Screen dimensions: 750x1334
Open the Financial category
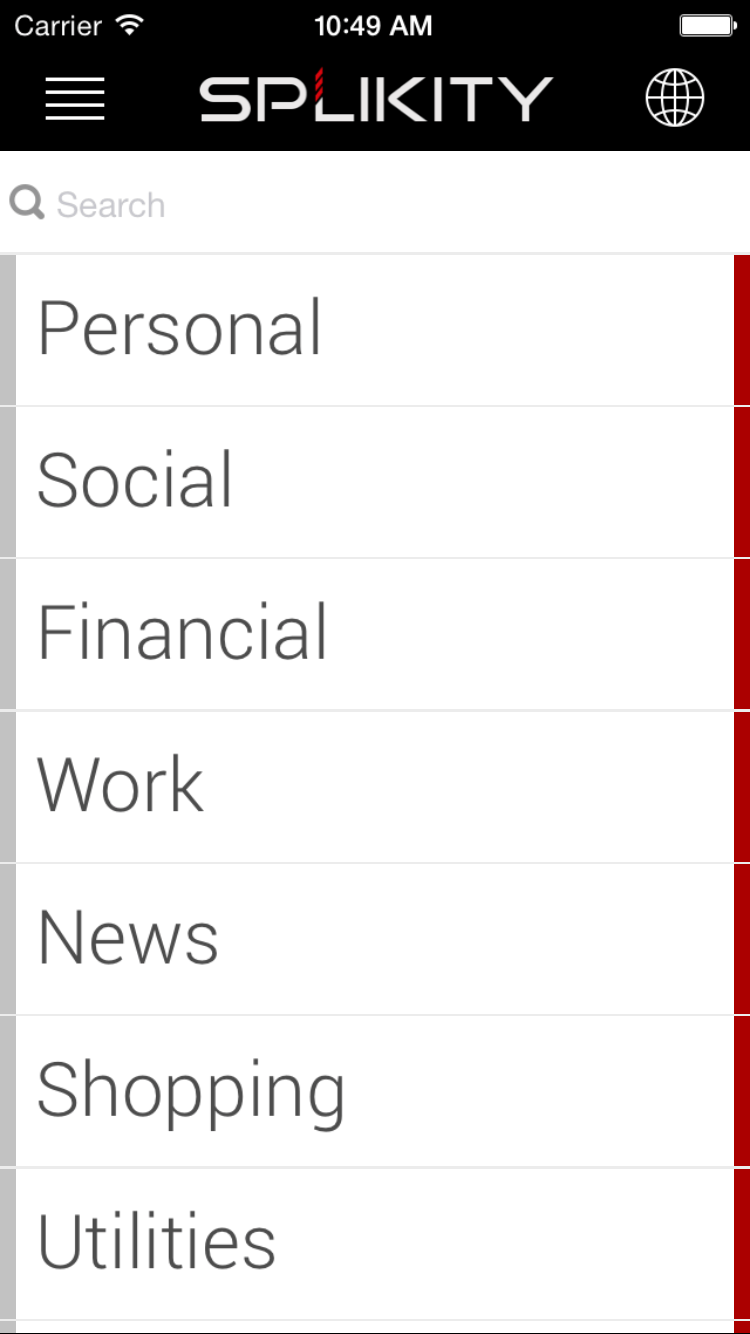coord(375,634)
